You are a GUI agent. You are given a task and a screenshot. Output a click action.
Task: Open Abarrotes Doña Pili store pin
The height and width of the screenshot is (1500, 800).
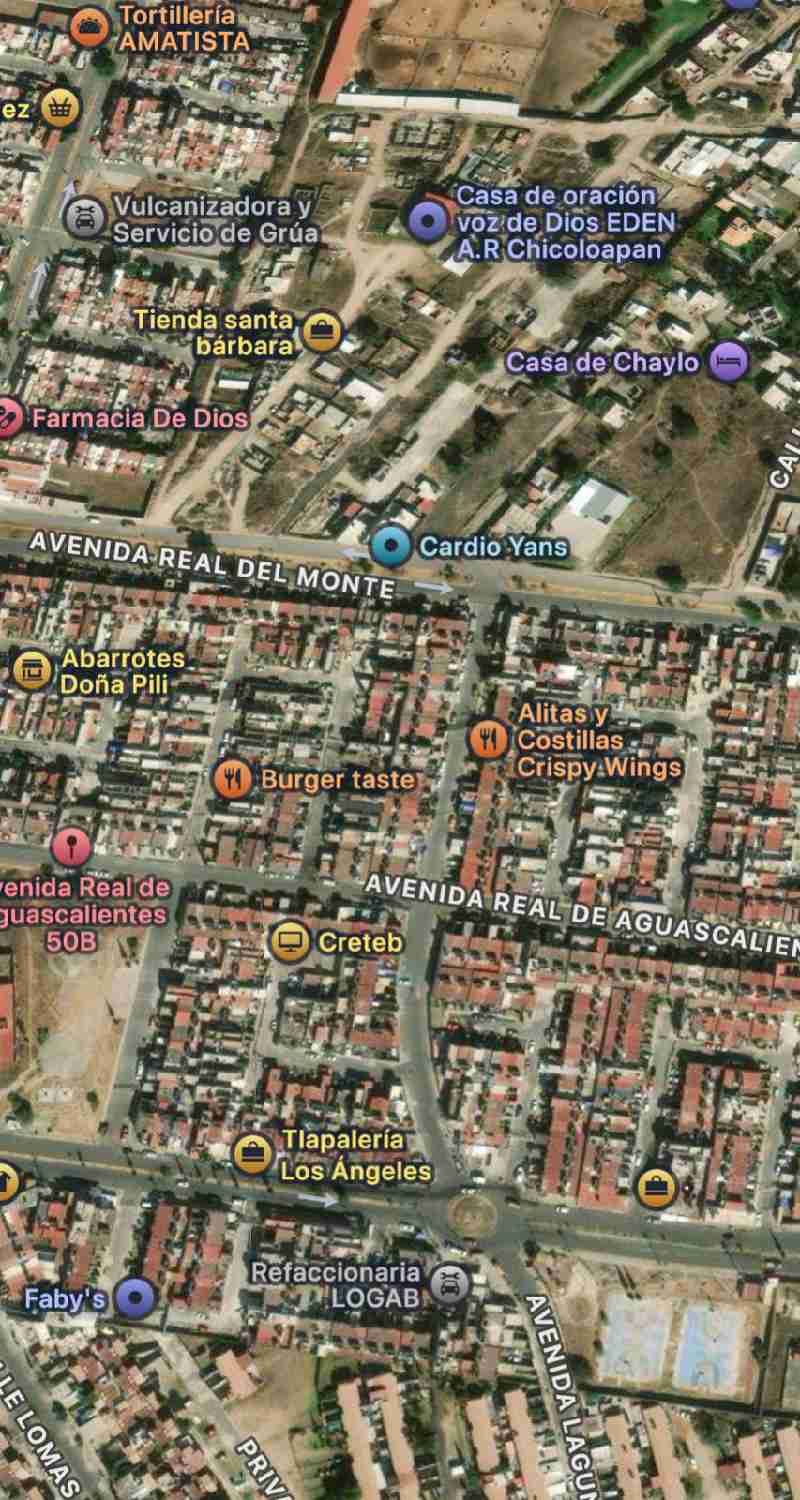[x=32, y=670]
